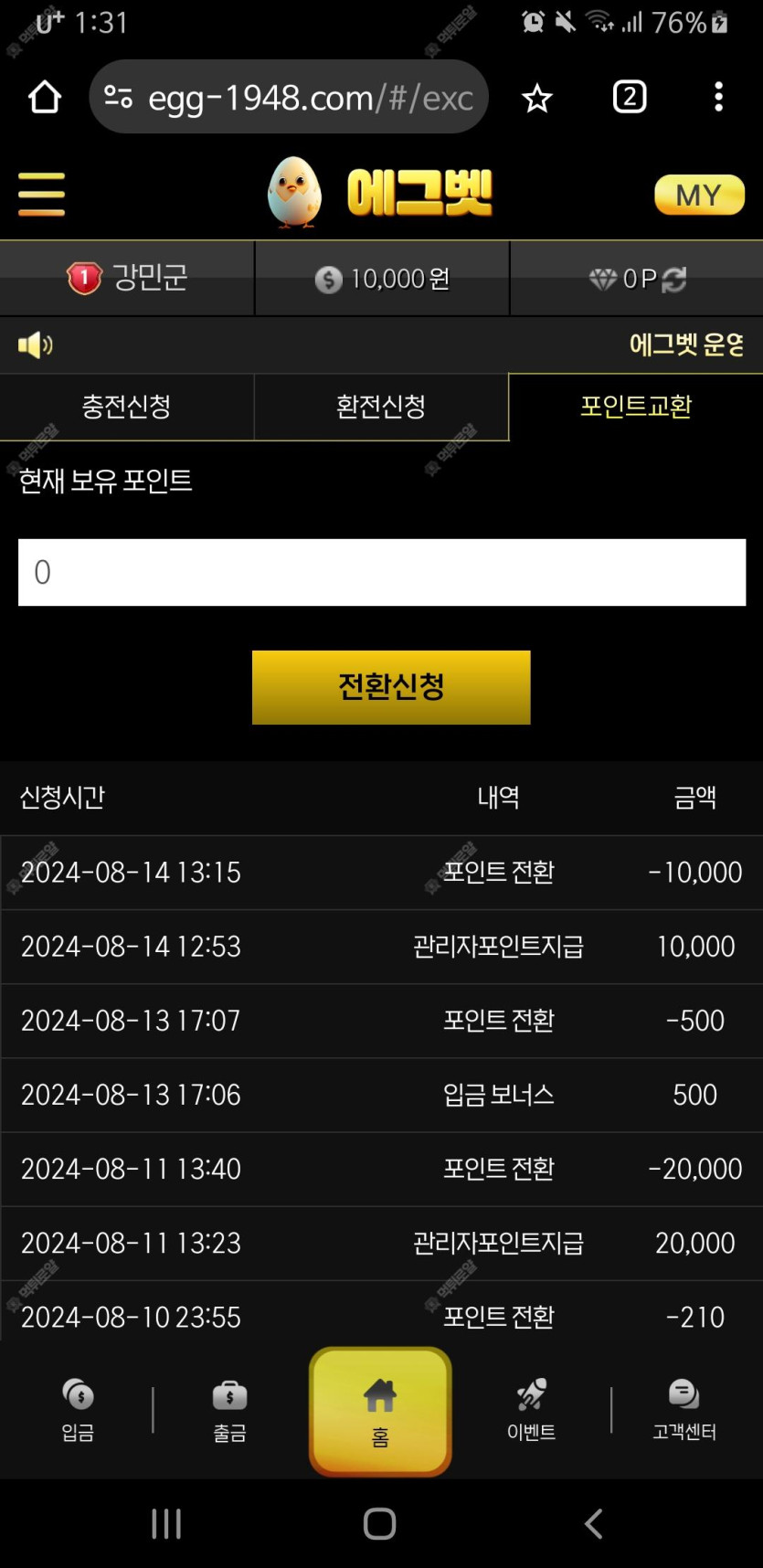Go to the browser home page

45,97
